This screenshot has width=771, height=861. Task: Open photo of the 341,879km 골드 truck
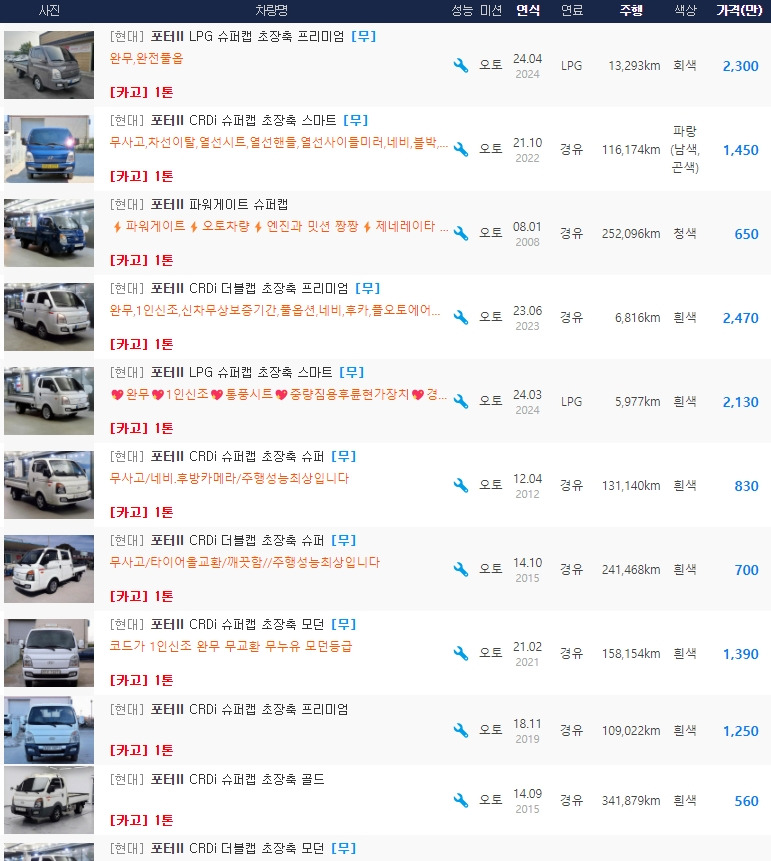tap(48, 800)
